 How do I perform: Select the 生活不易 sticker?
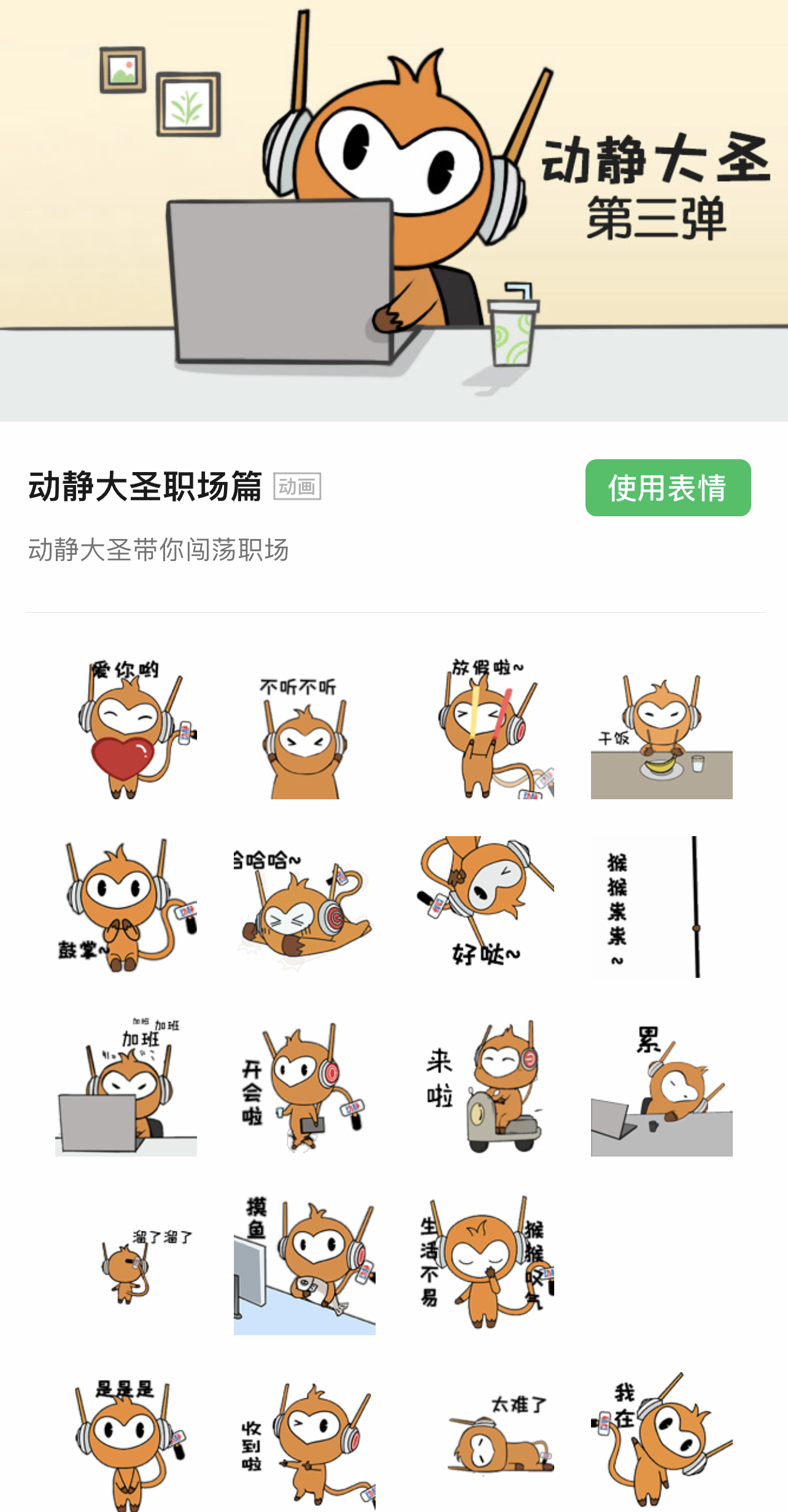[484, 1264]
